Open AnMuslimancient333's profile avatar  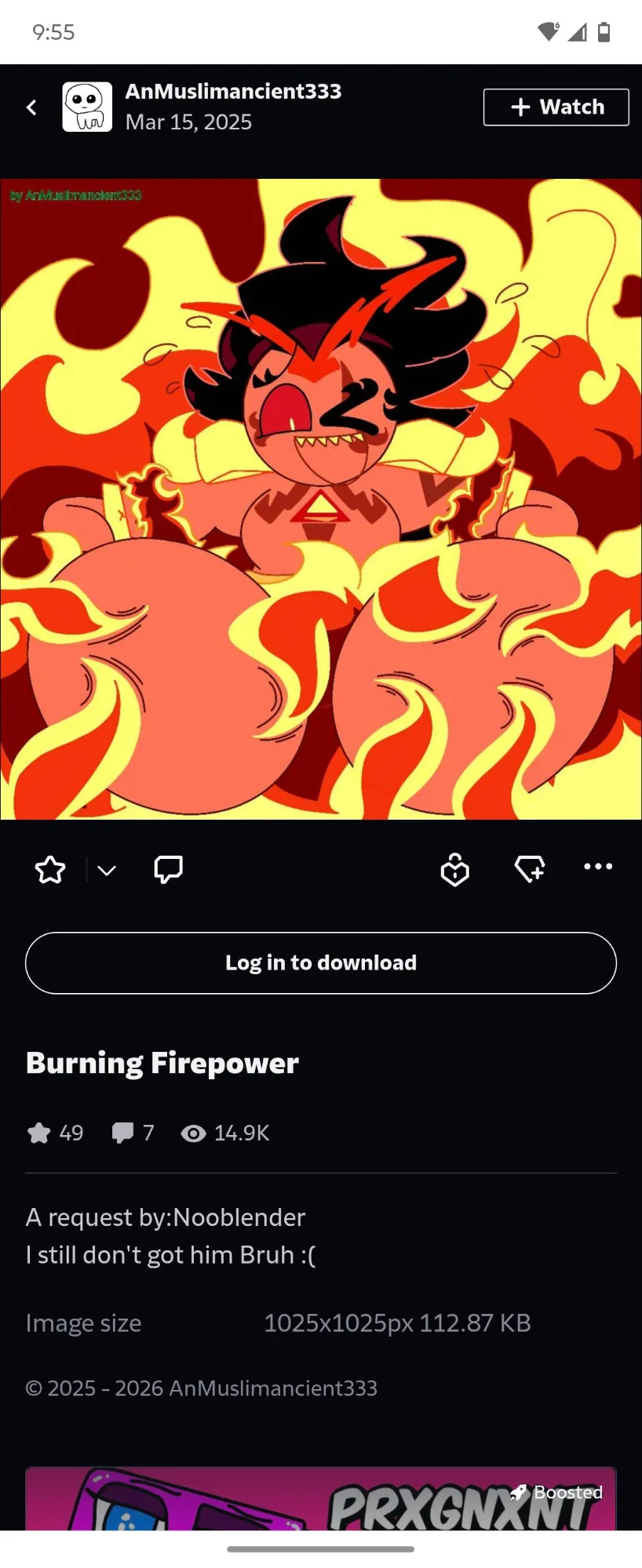87,107
